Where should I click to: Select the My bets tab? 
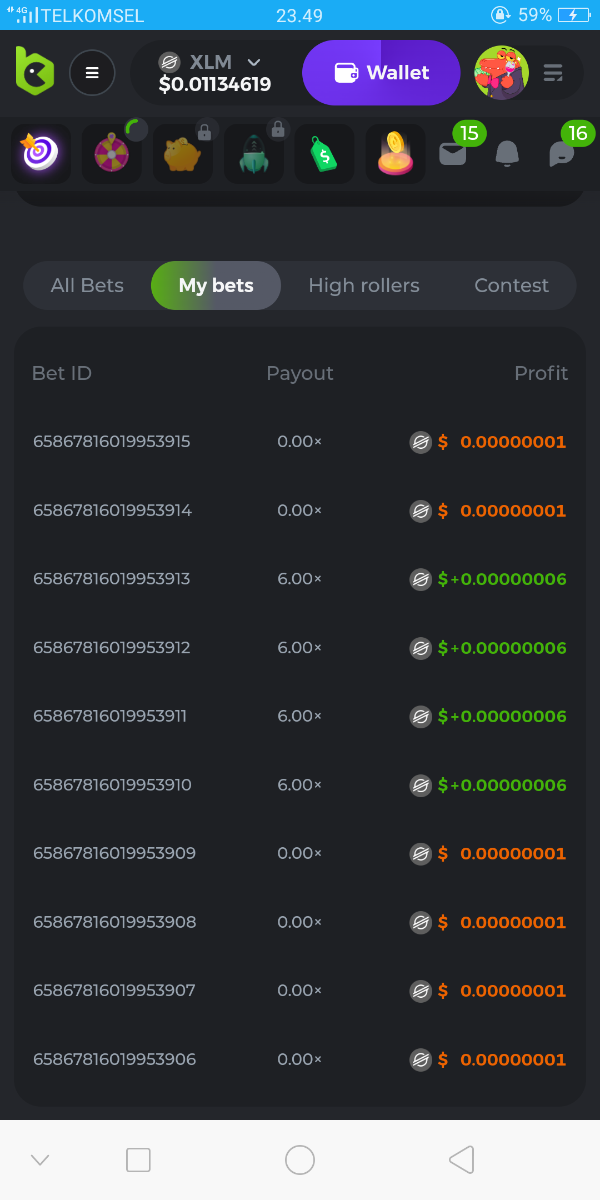click(x=216, y=286)
